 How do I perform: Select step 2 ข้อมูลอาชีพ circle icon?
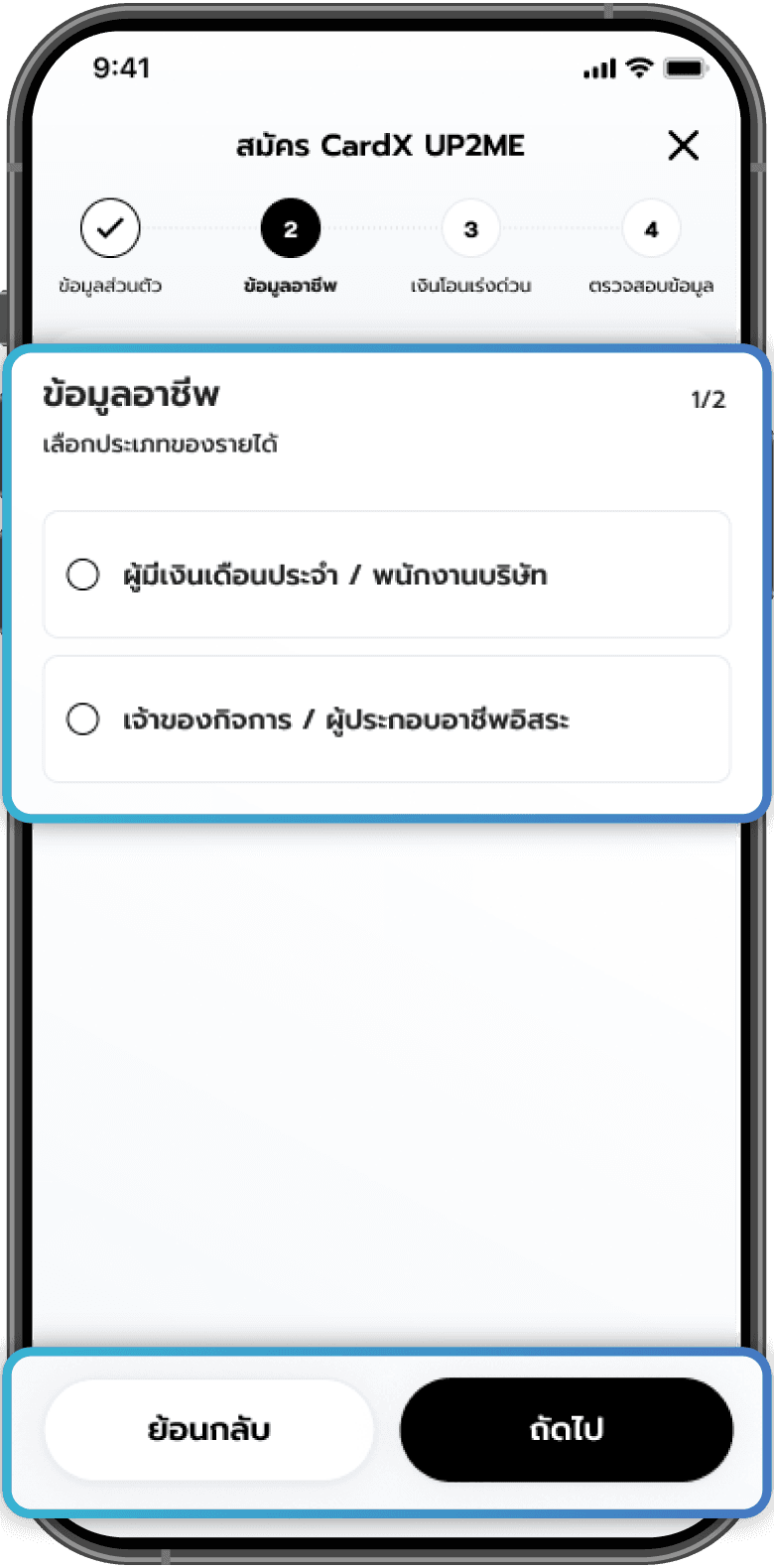point(290,227)
